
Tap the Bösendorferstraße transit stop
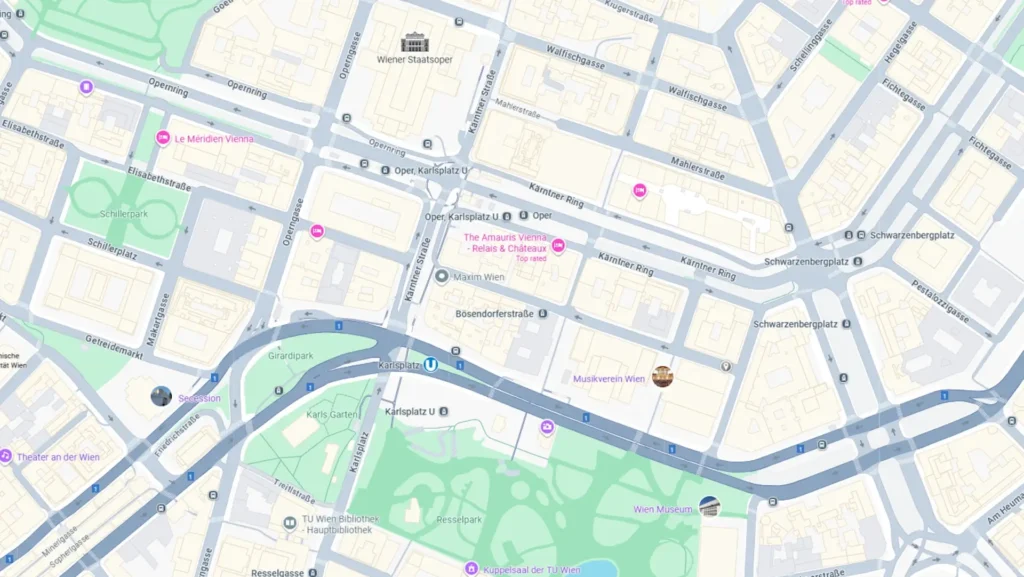(543, 313)
